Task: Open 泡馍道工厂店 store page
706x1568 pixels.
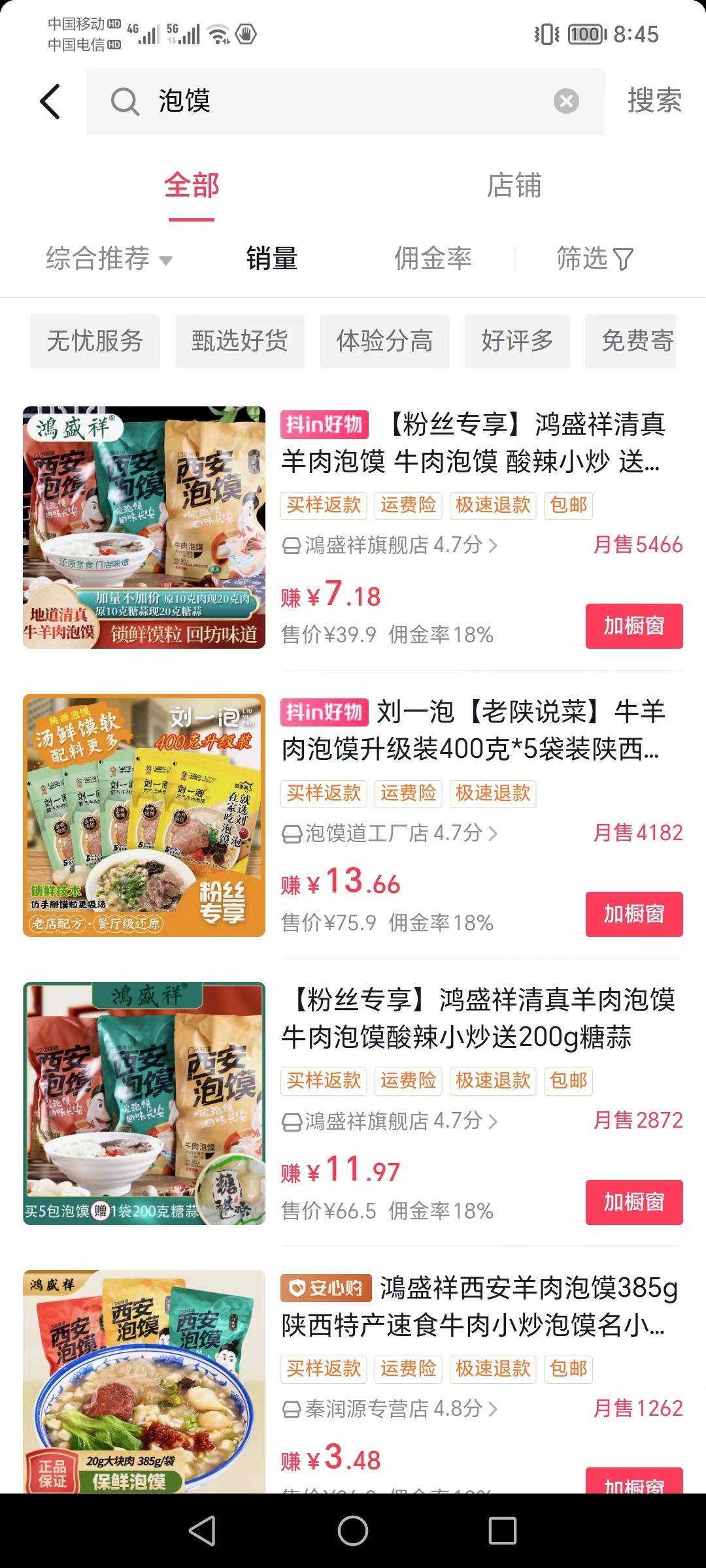Action: 390,833
